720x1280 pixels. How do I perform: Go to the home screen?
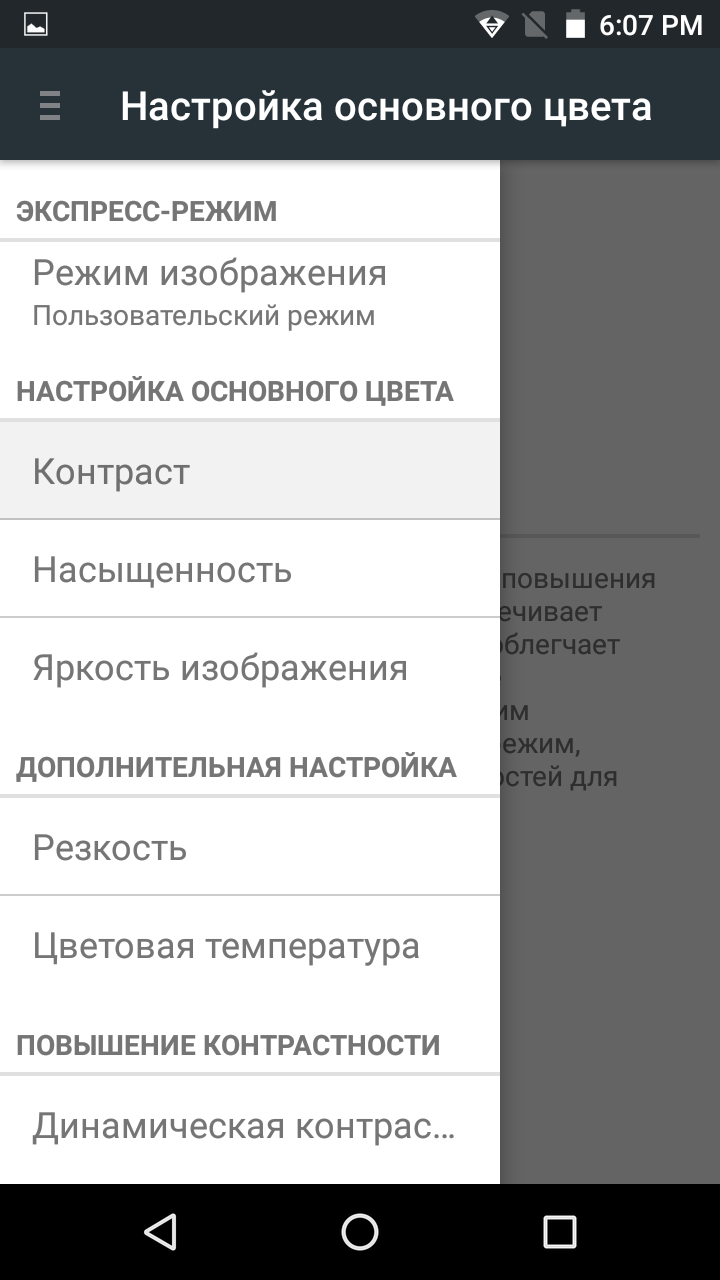tap(360, 1232)
